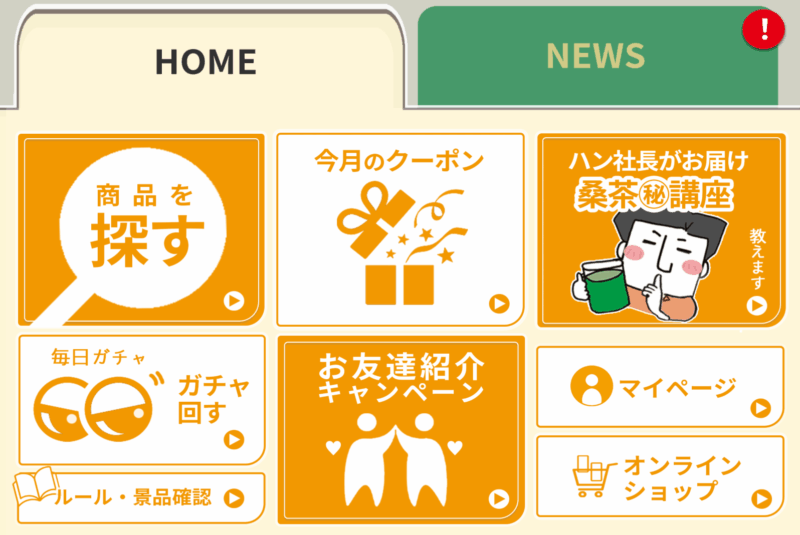
Task: Open the 商品を探す product search tile
Action: coord(141,230)
